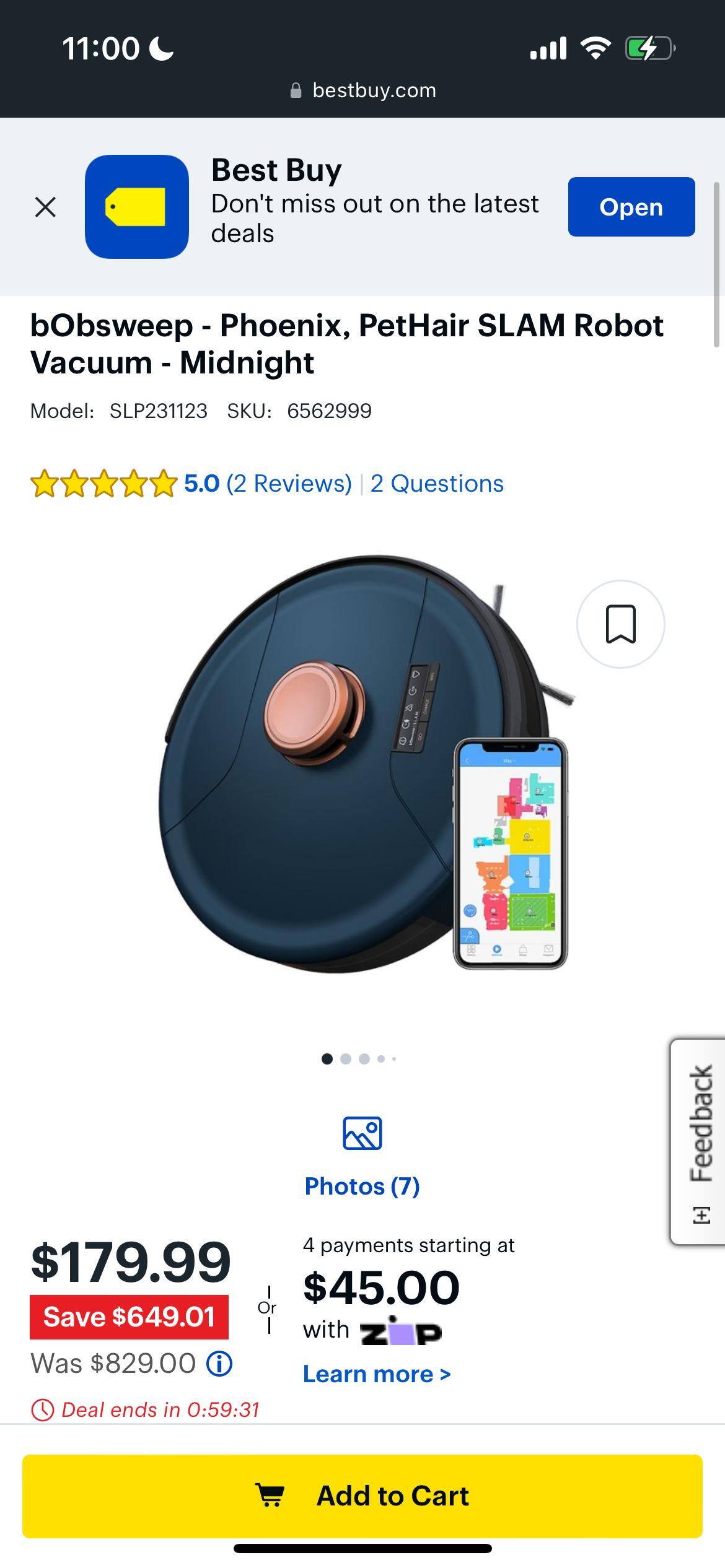Open the Feedback side tab
The width and height of the screenshot is (725, 1568).
pyautogui.click(x=700, y=1142)
